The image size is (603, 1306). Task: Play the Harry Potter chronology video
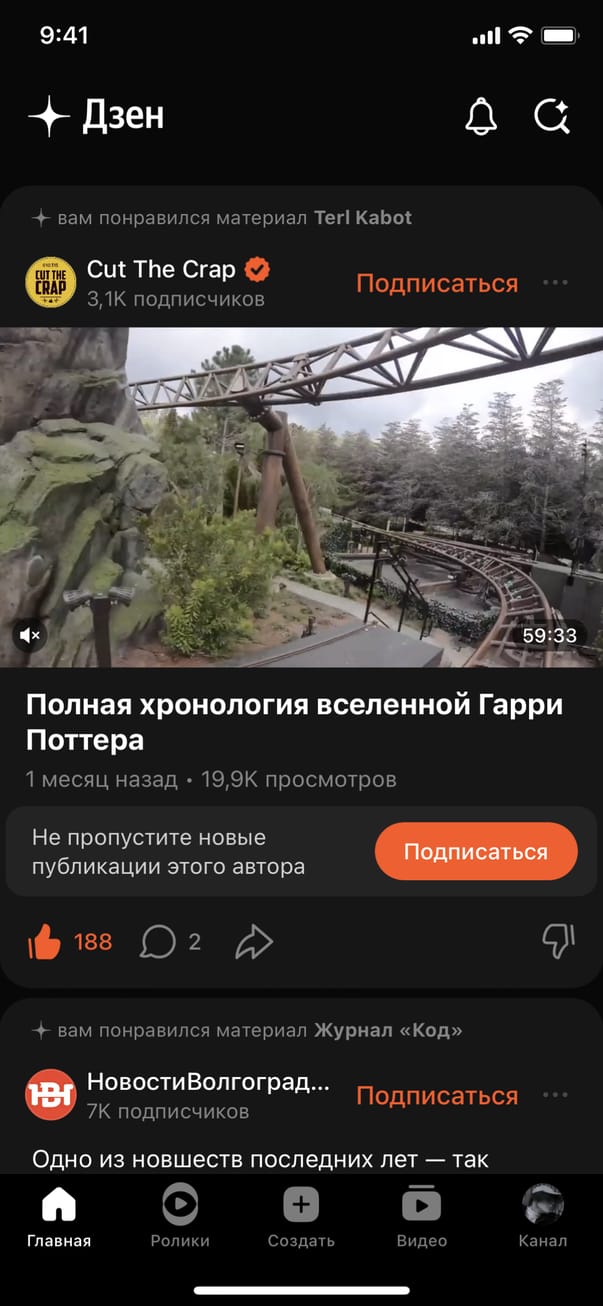(301, 496)
